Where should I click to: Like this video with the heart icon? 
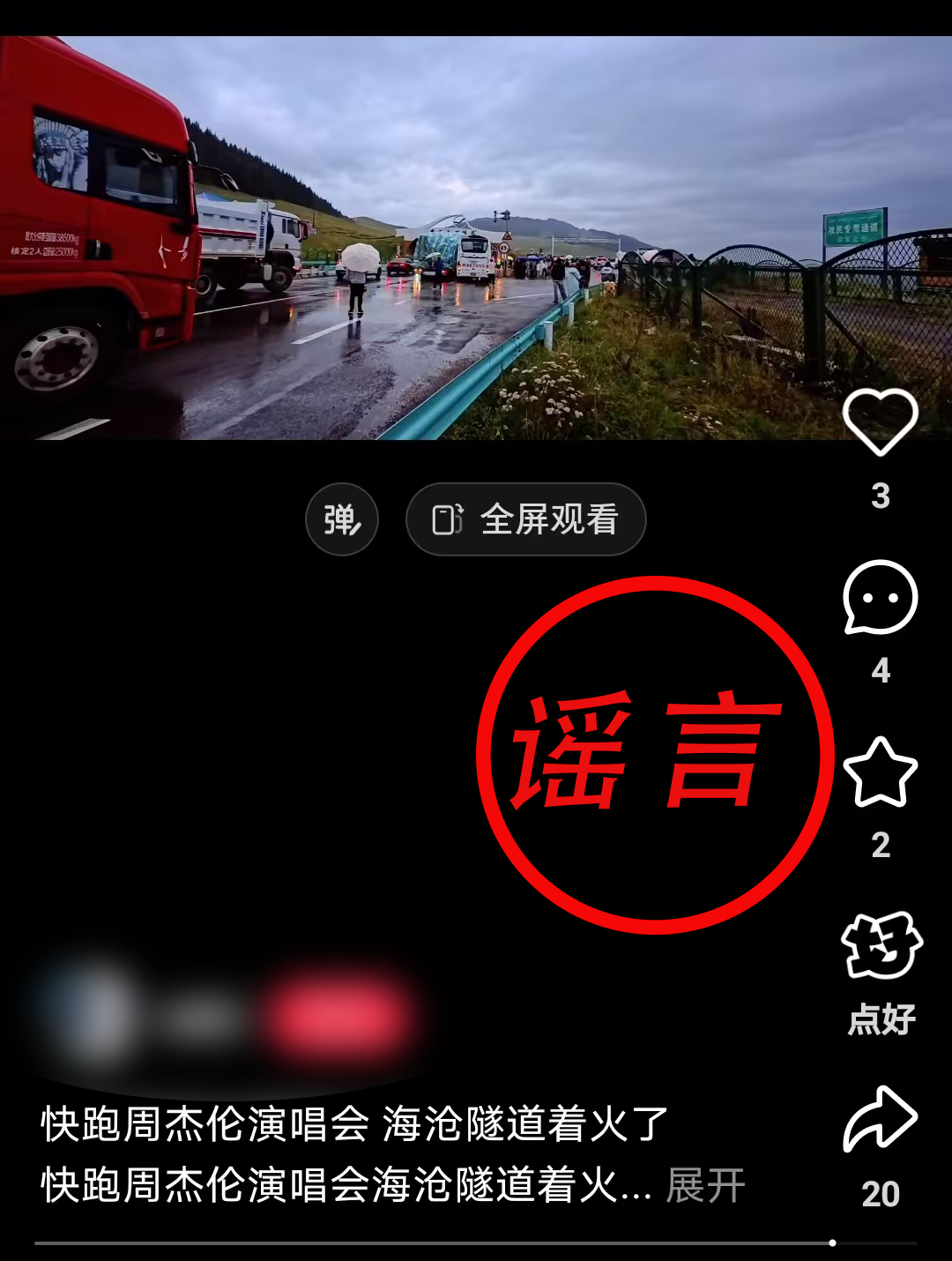tap(880, 422)
